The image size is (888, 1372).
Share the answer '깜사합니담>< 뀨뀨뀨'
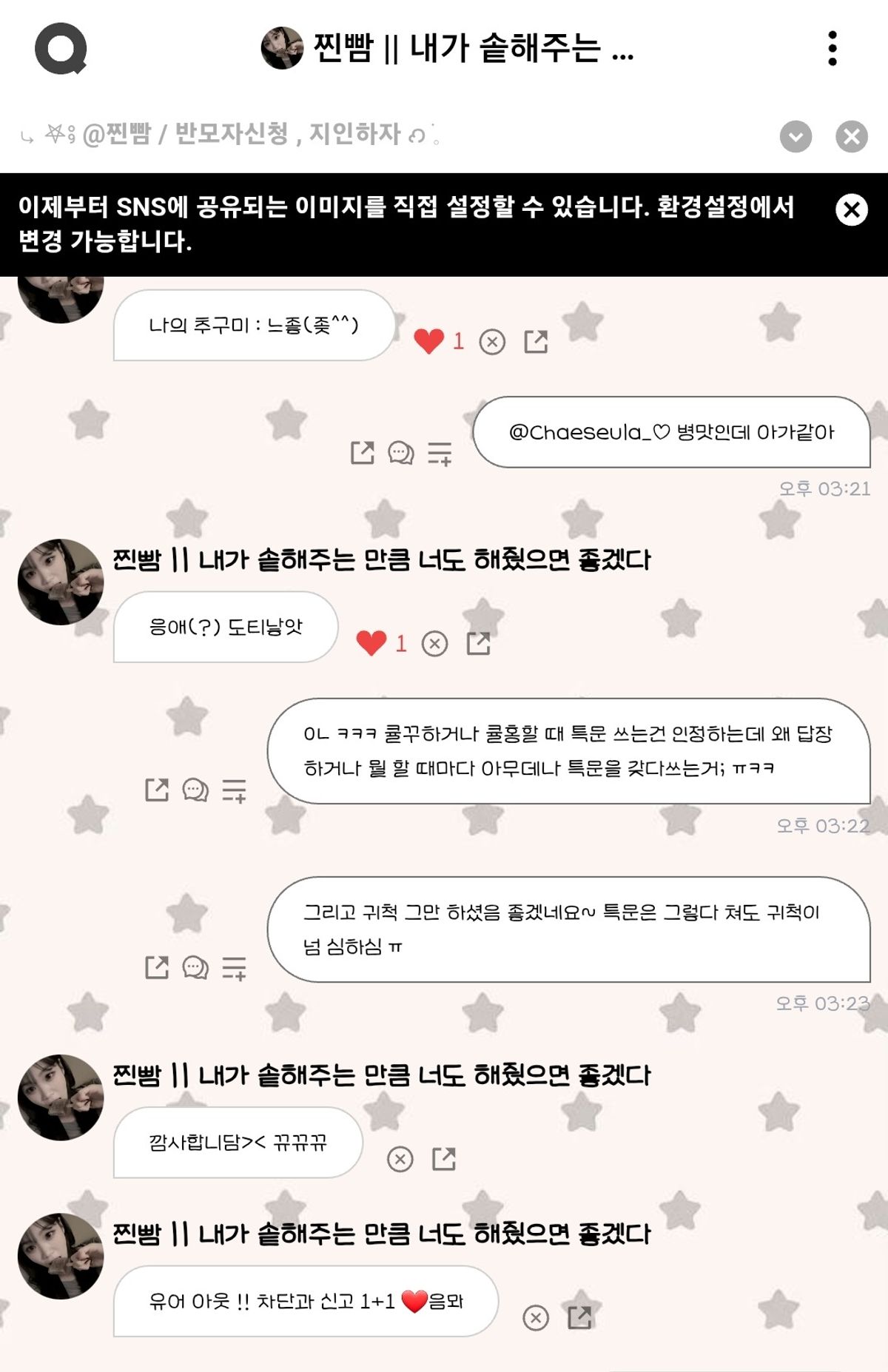tap(444, 1159)
